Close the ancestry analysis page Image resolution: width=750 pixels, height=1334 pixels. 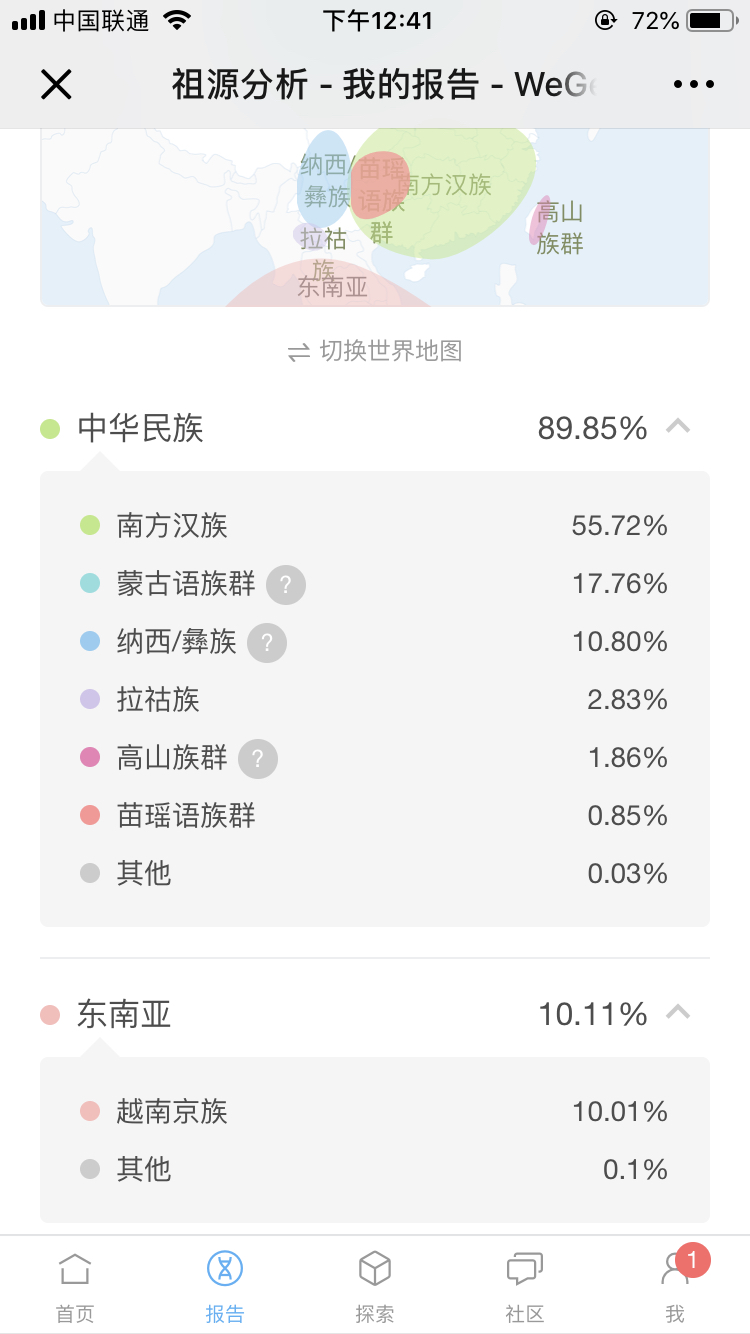[56, 85]
